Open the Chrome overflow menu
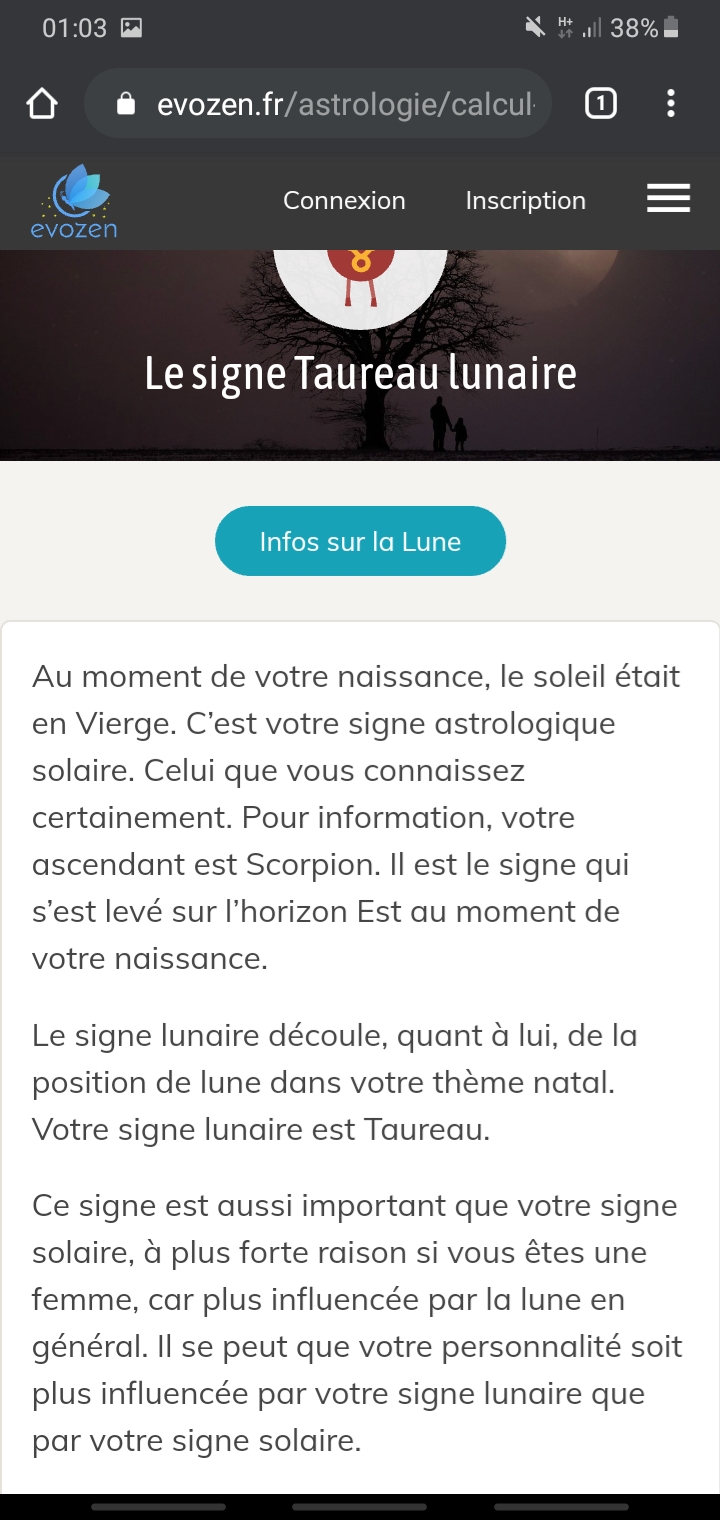The width and height of the screenshot is (720, 1520). click(670, 104)
